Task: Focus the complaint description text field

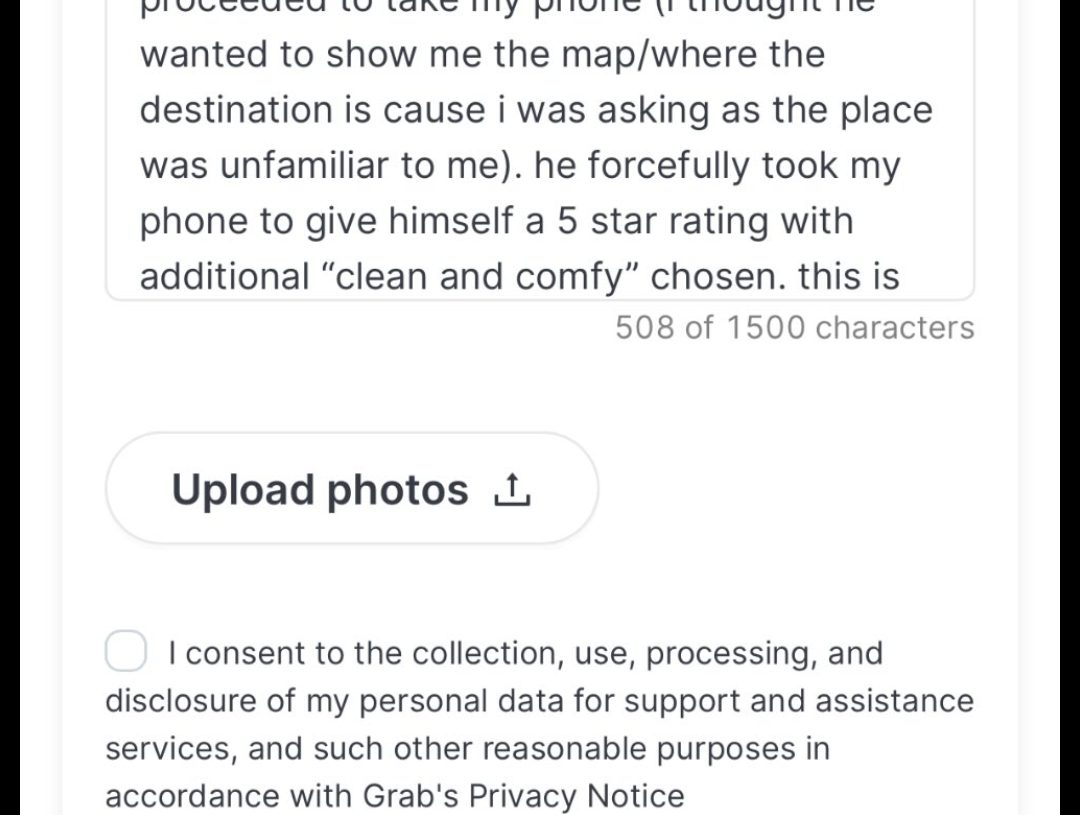Action: [x=539, y=165]
